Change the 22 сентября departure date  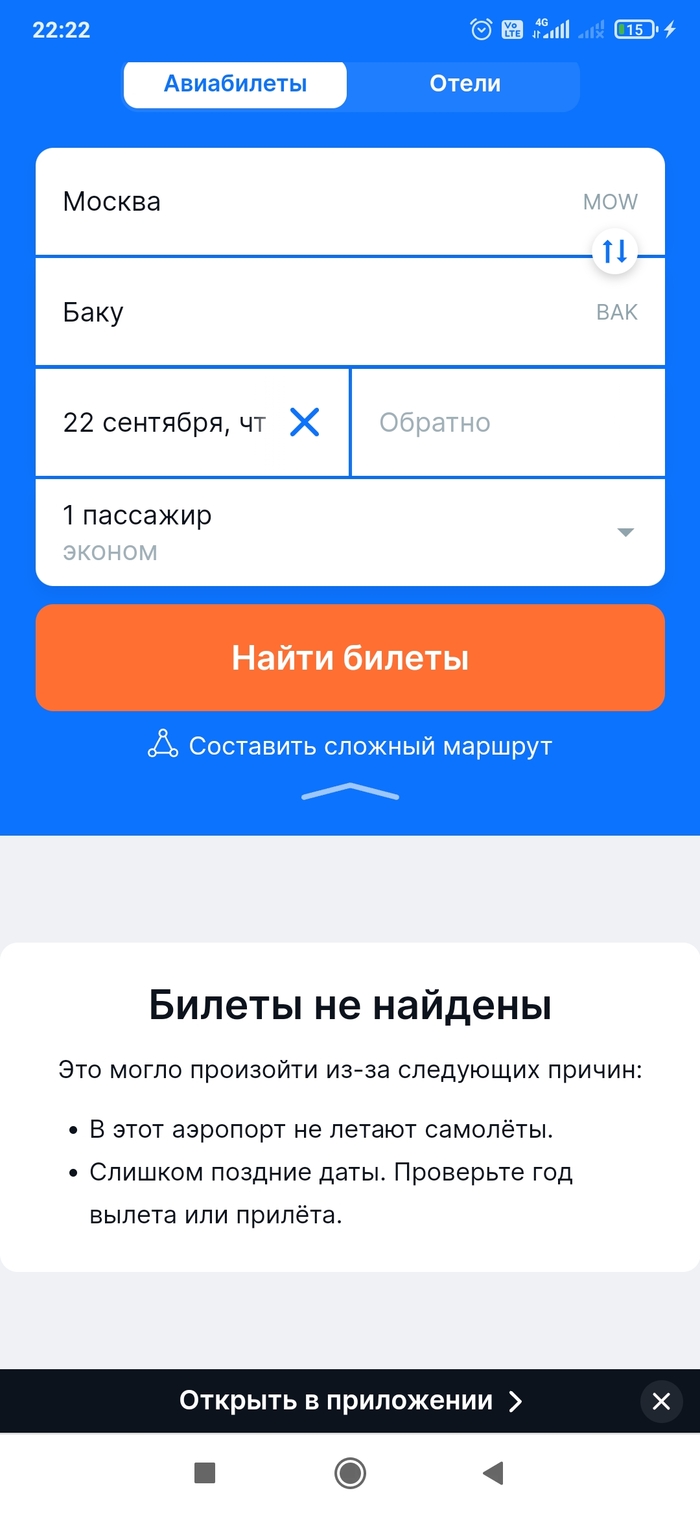[164, 423]
